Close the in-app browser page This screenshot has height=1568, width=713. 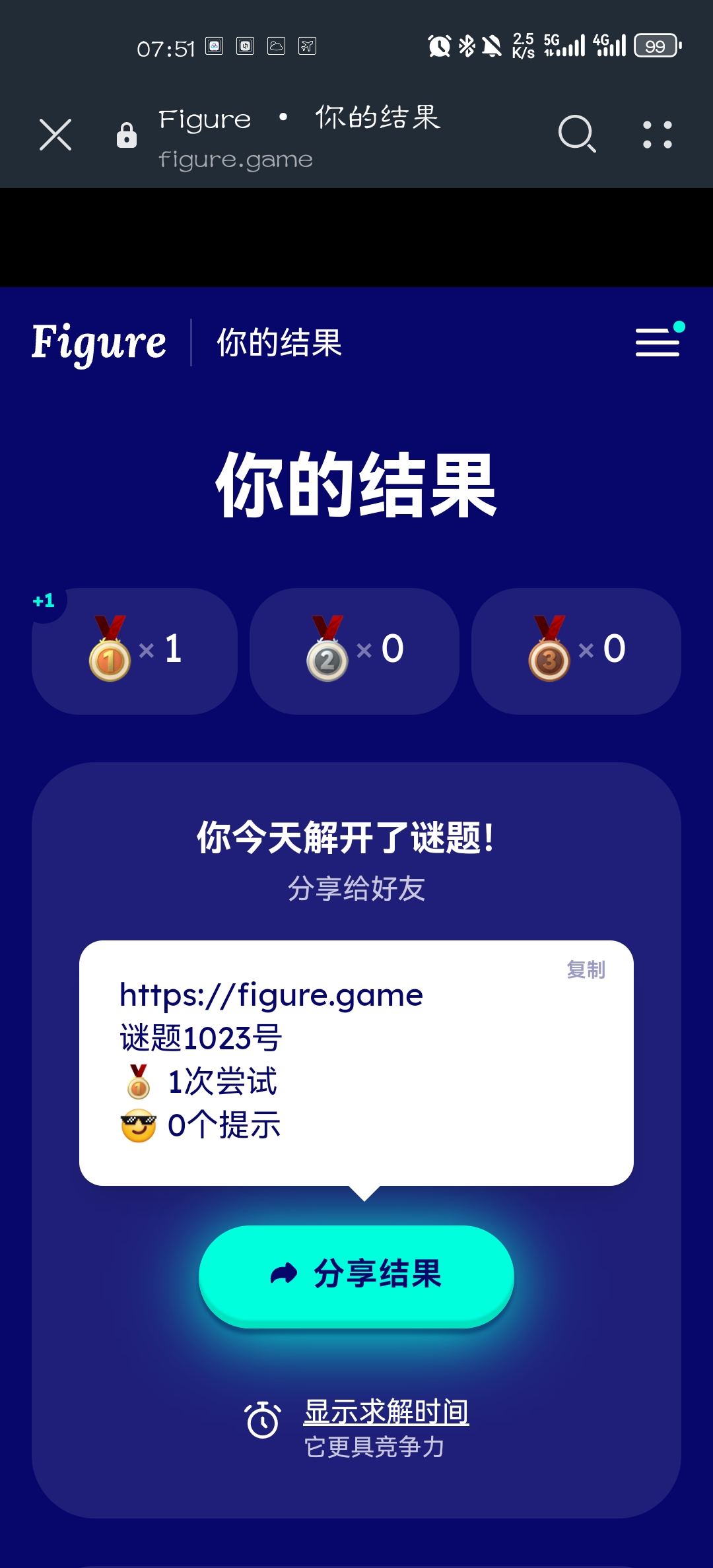(x=55, y=135)
